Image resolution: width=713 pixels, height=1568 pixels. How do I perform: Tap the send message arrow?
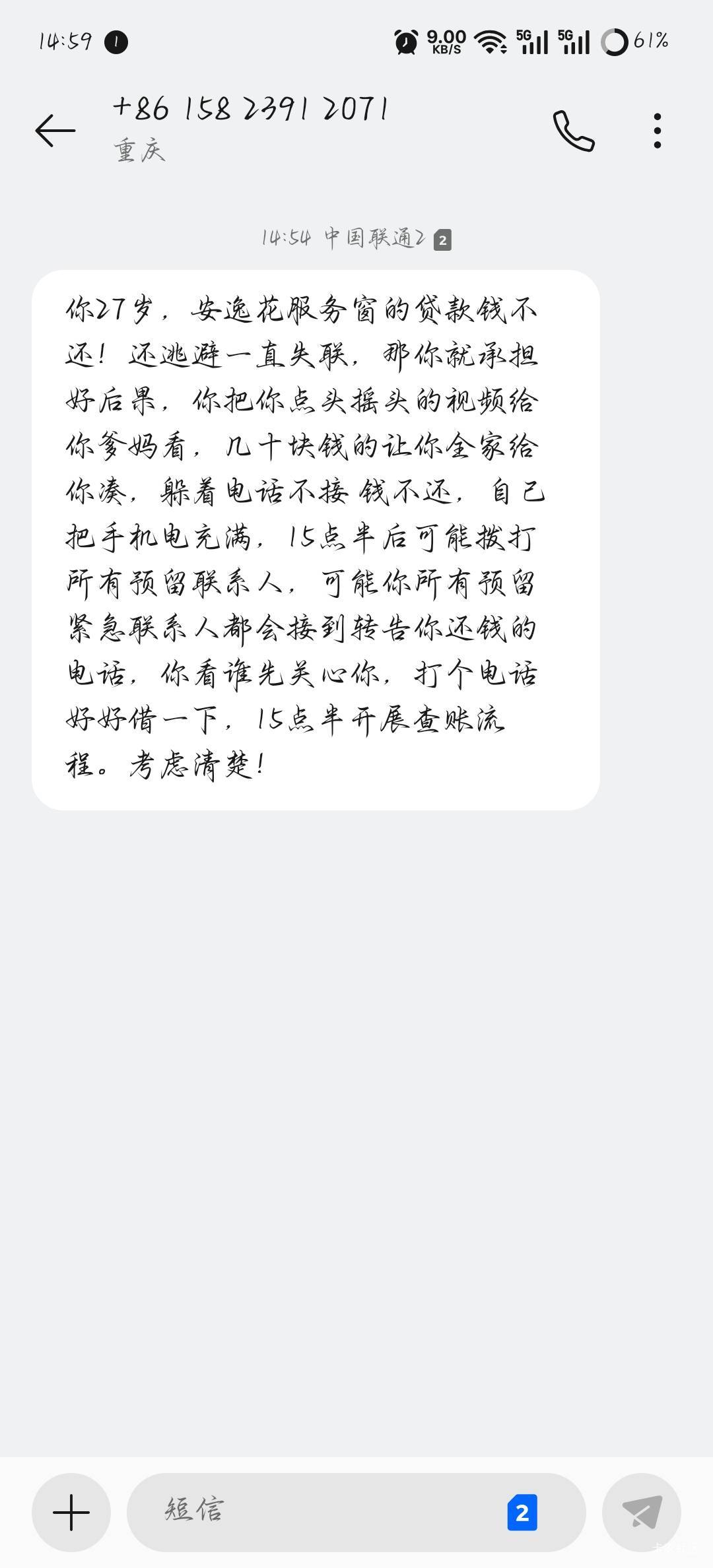click(642, 1512)
